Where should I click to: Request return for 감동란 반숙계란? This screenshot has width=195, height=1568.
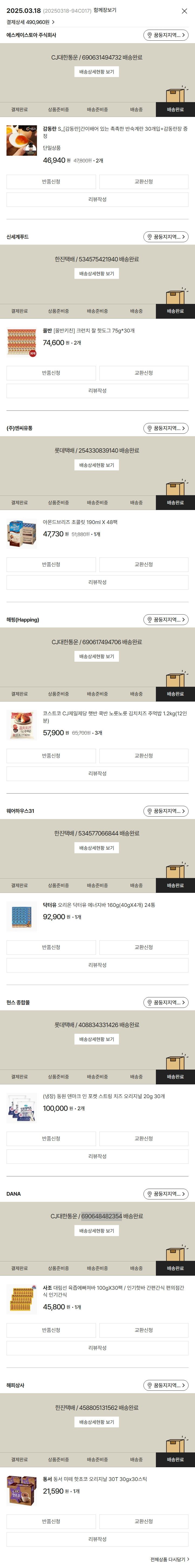pyautogui.click(x=51, y=181)
